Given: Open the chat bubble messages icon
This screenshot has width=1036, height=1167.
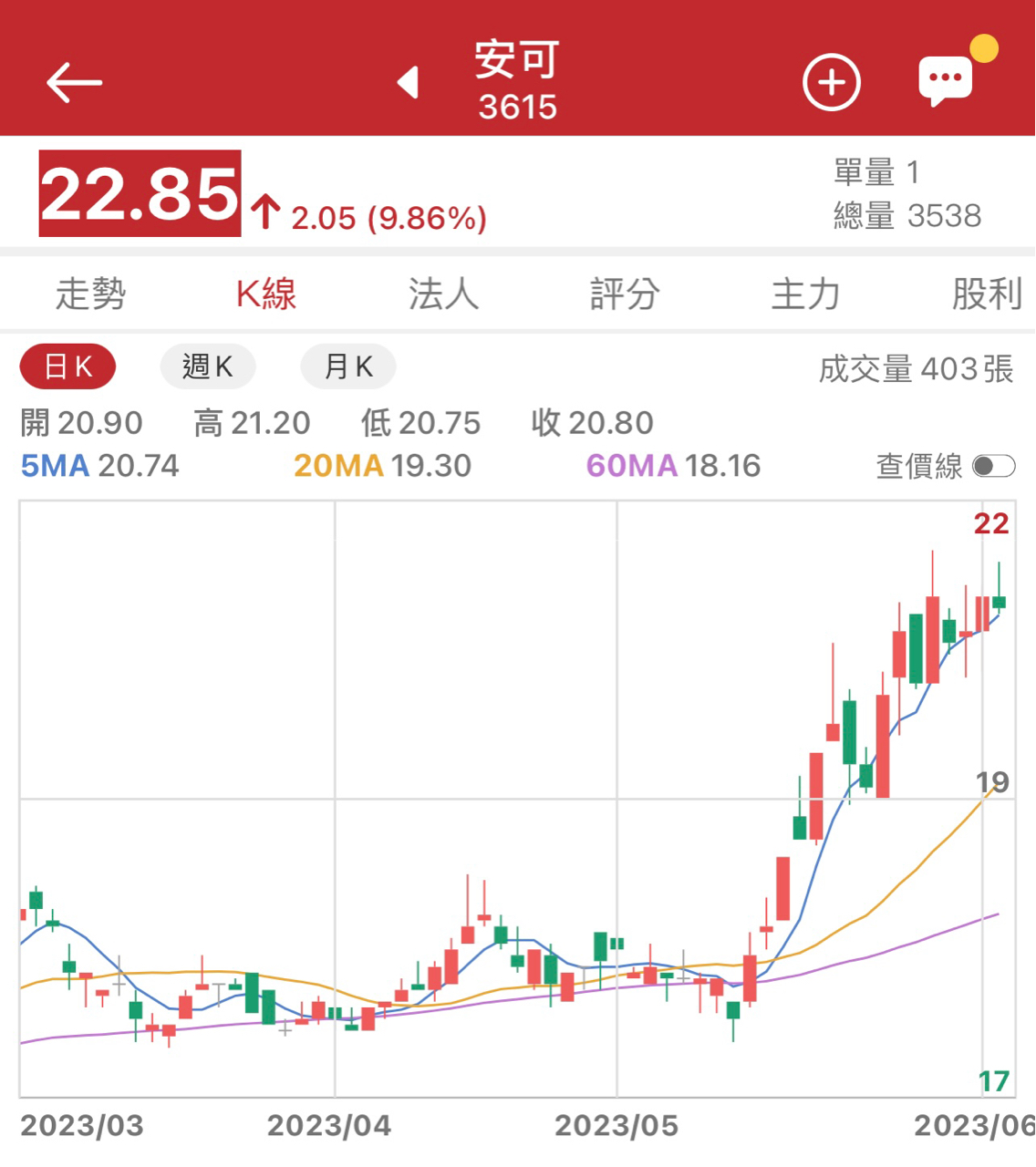Looking at the screenshot, I should pos(946,81).
